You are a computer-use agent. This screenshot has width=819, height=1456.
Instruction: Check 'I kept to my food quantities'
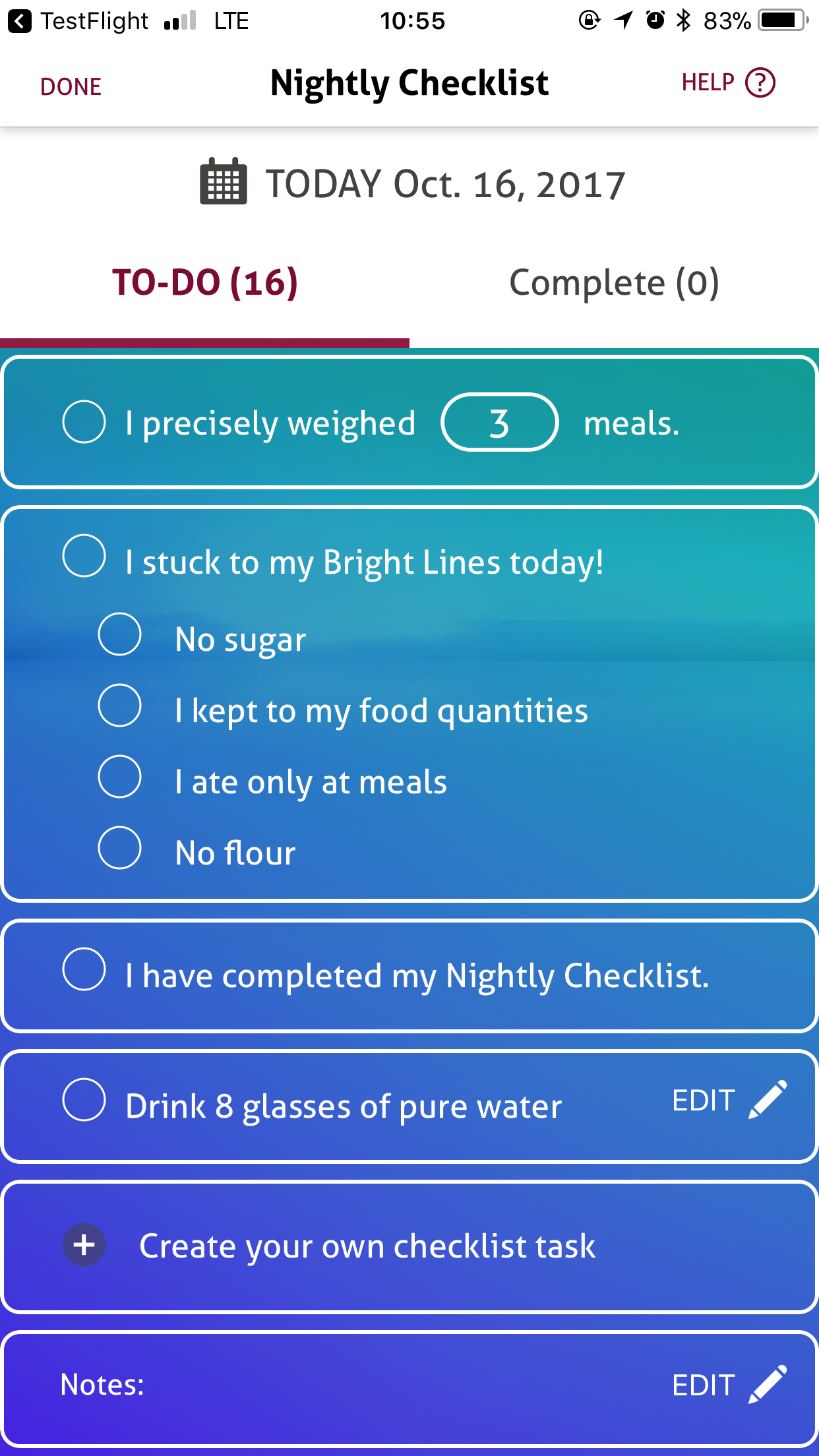[119, 706]
